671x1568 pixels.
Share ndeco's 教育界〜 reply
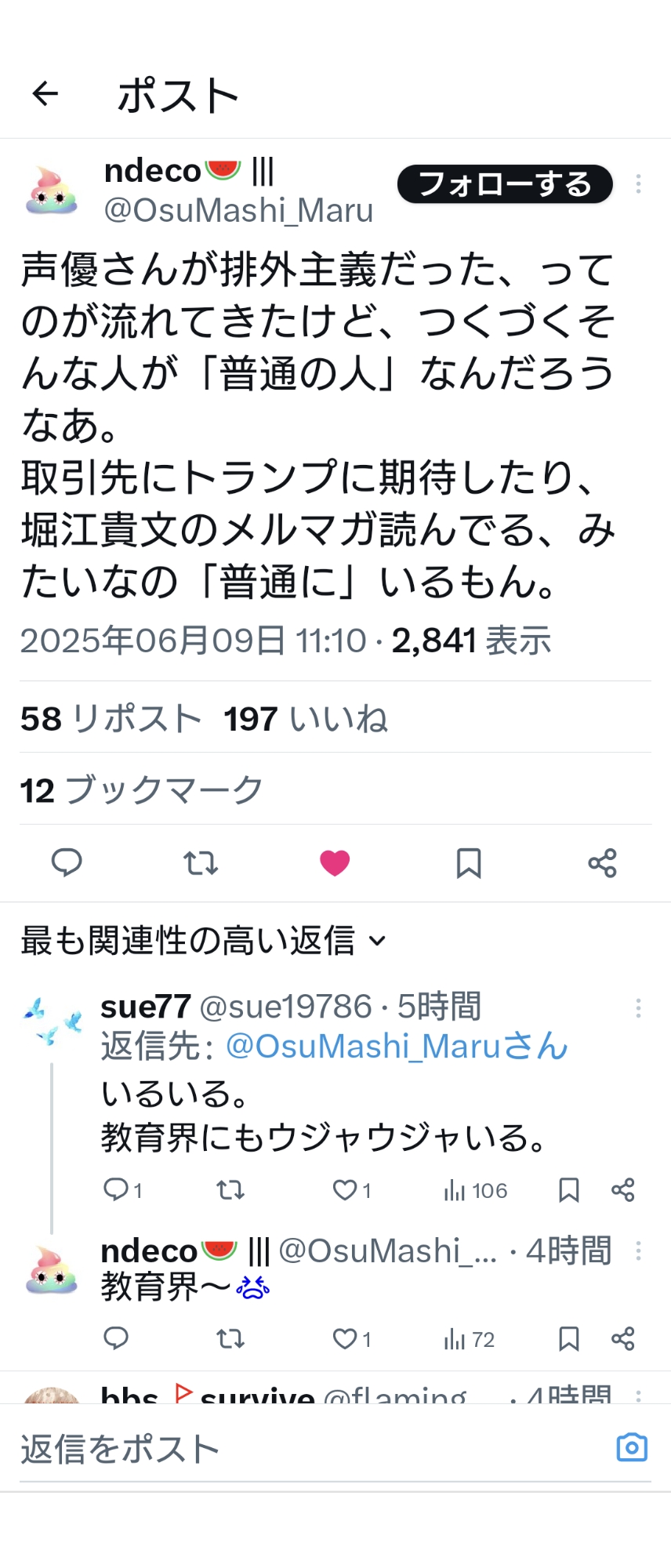[623, 1338]
